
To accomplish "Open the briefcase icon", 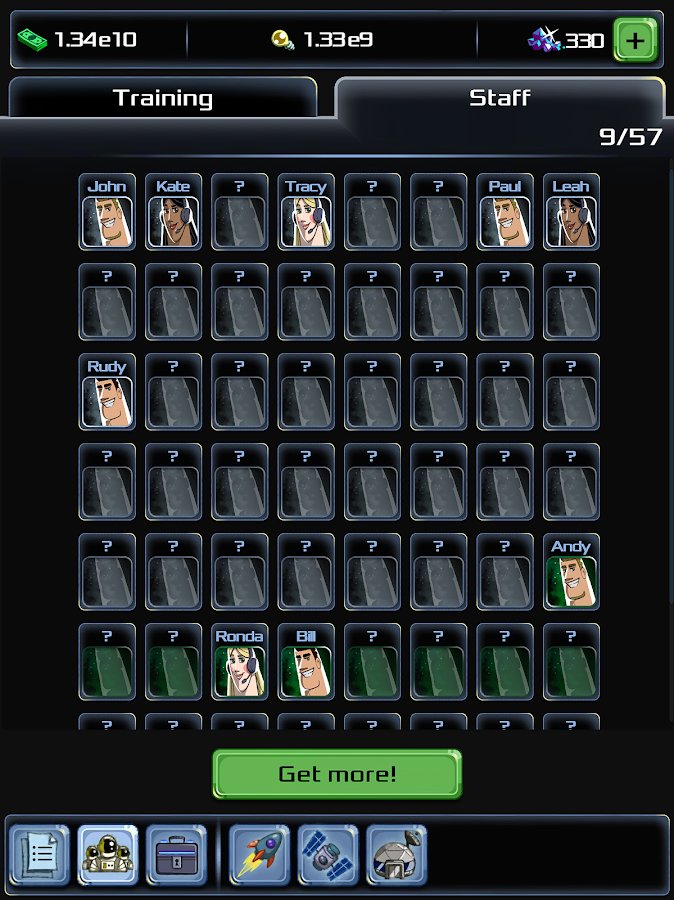I will click(x=176, y=855).
